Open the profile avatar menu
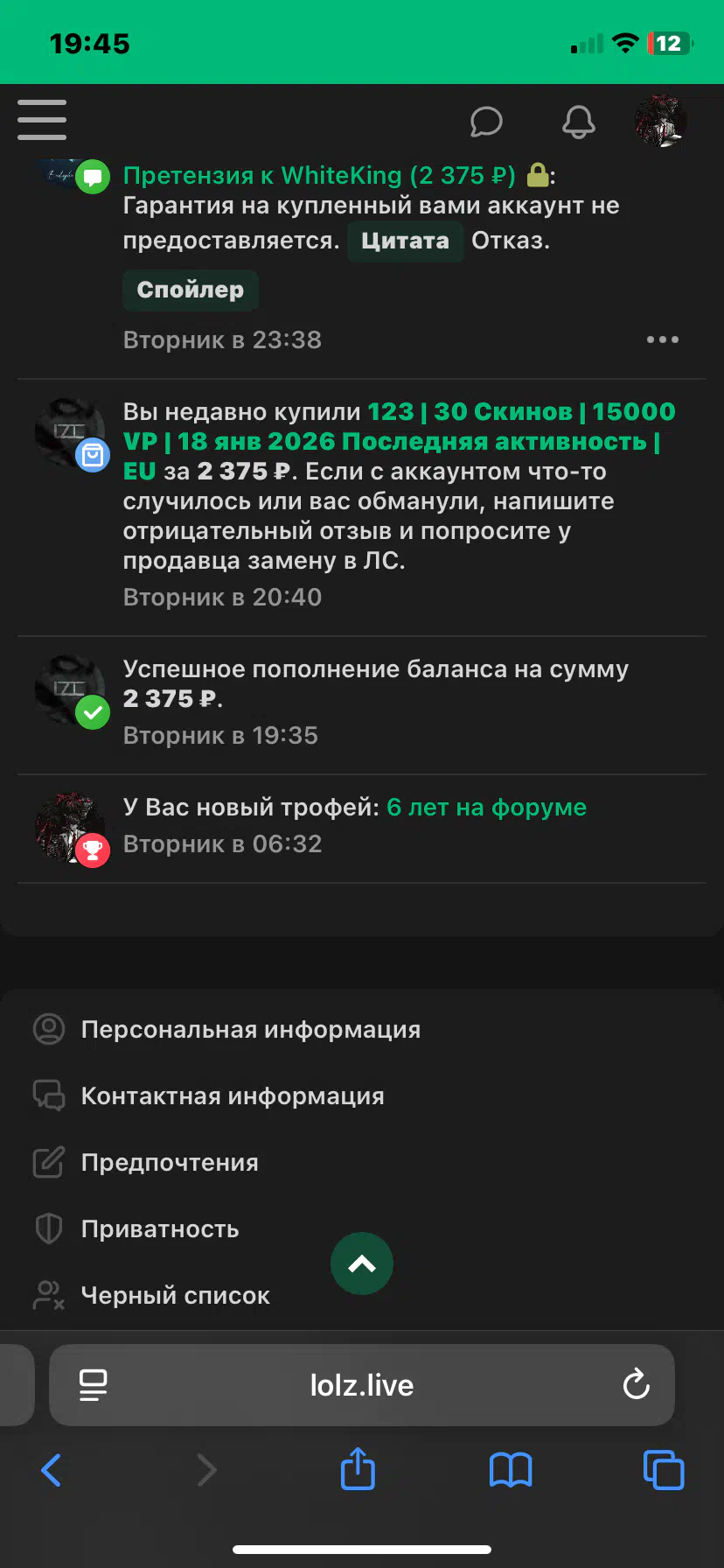724x1568 pixels. pyautogui.click(x=660, y=121)
